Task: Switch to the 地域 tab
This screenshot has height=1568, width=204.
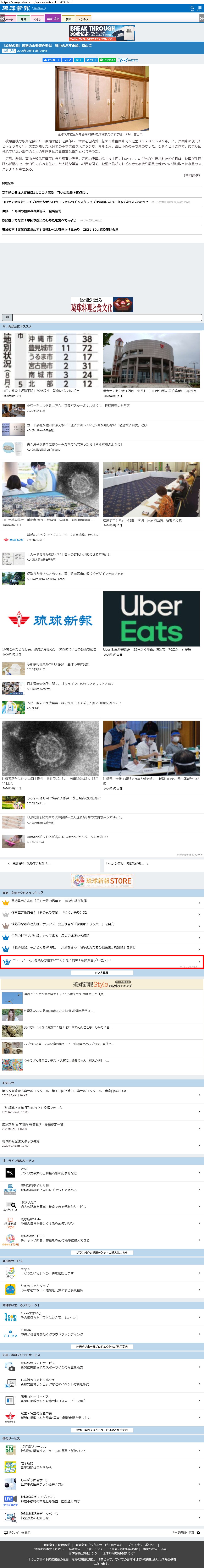Action: tap(23, 19)
